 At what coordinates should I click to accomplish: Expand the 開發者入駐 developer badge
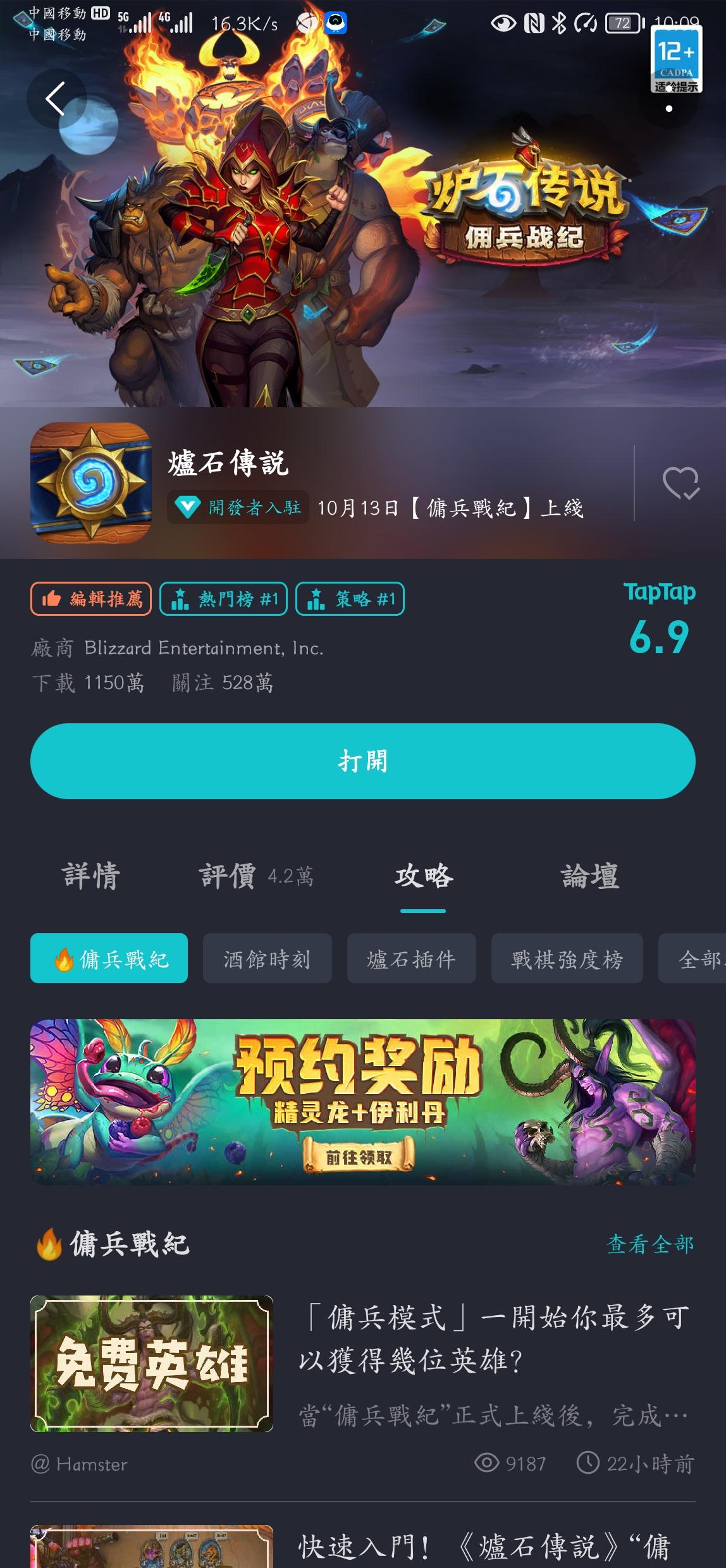[x=237, y=506]
